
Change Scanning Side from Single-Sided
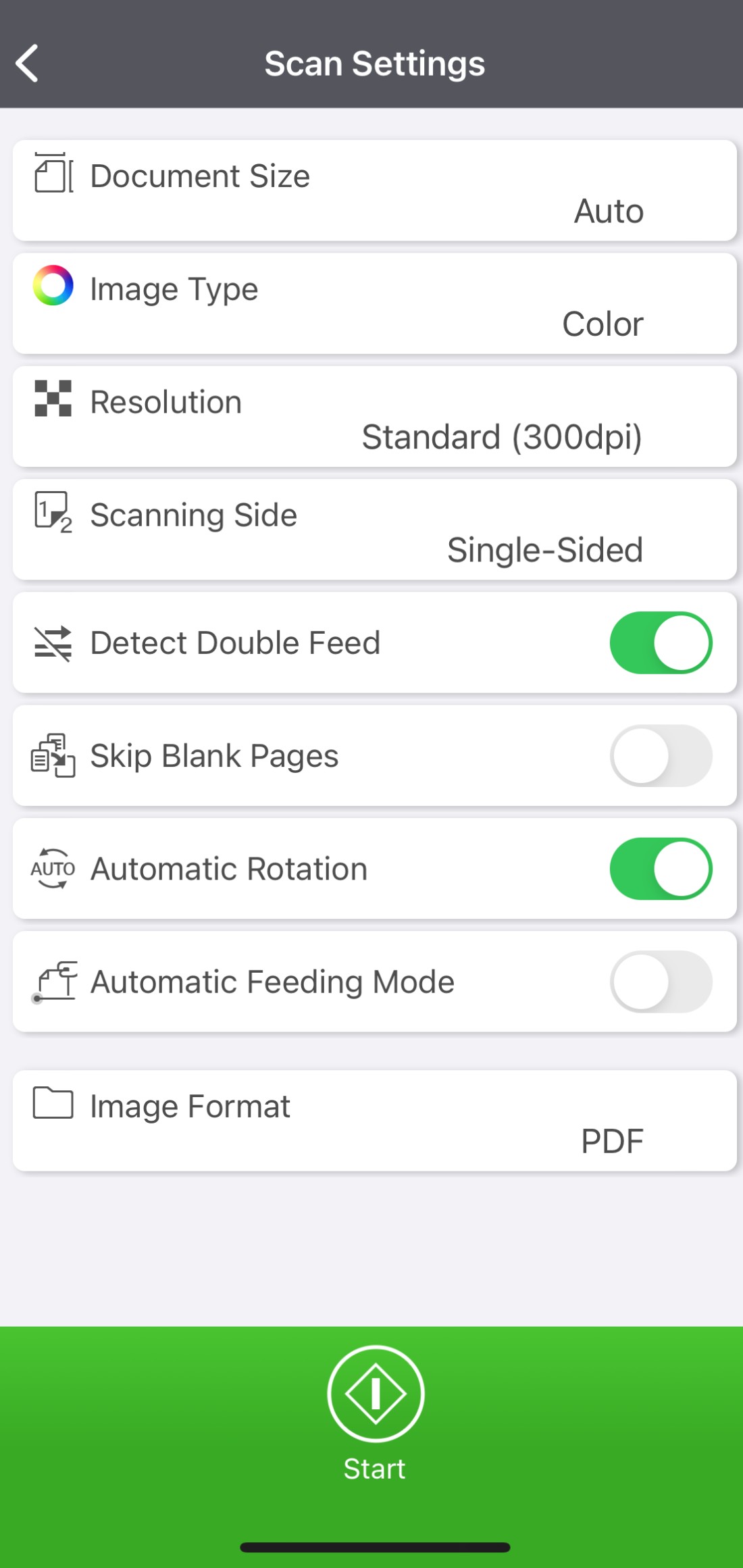click(x=371, y=530)
